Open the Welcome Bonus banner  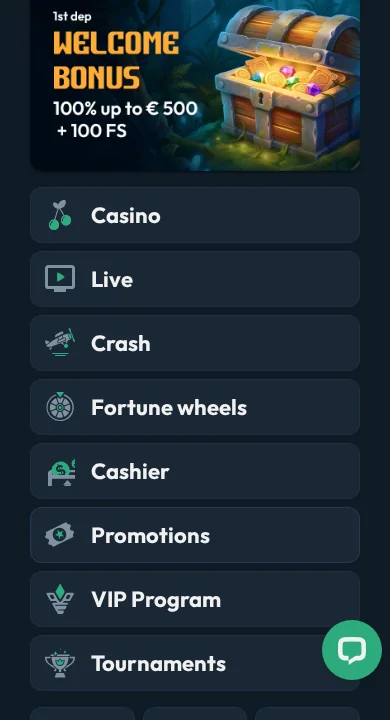pos(195,85)
